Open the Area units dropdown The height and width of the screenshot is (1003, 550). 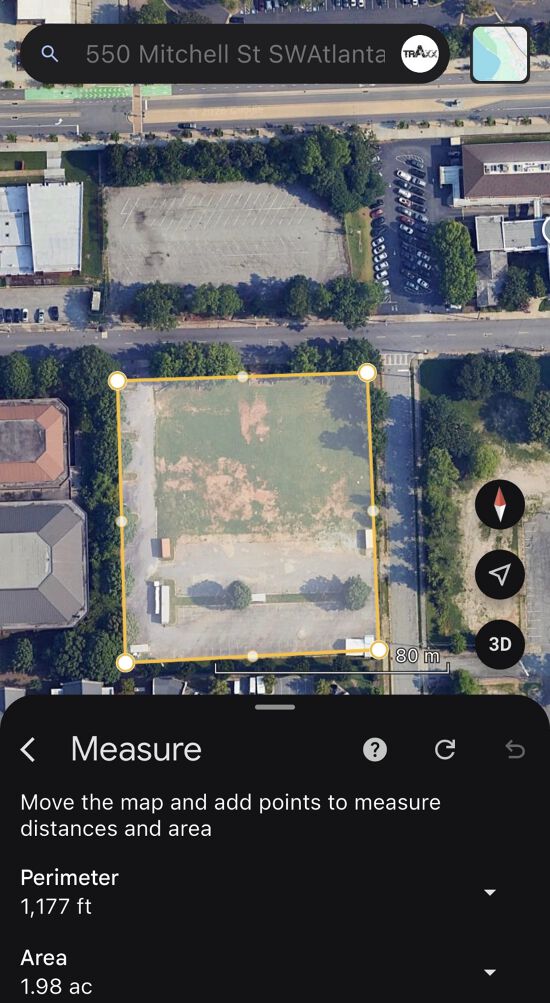point(490,972)
